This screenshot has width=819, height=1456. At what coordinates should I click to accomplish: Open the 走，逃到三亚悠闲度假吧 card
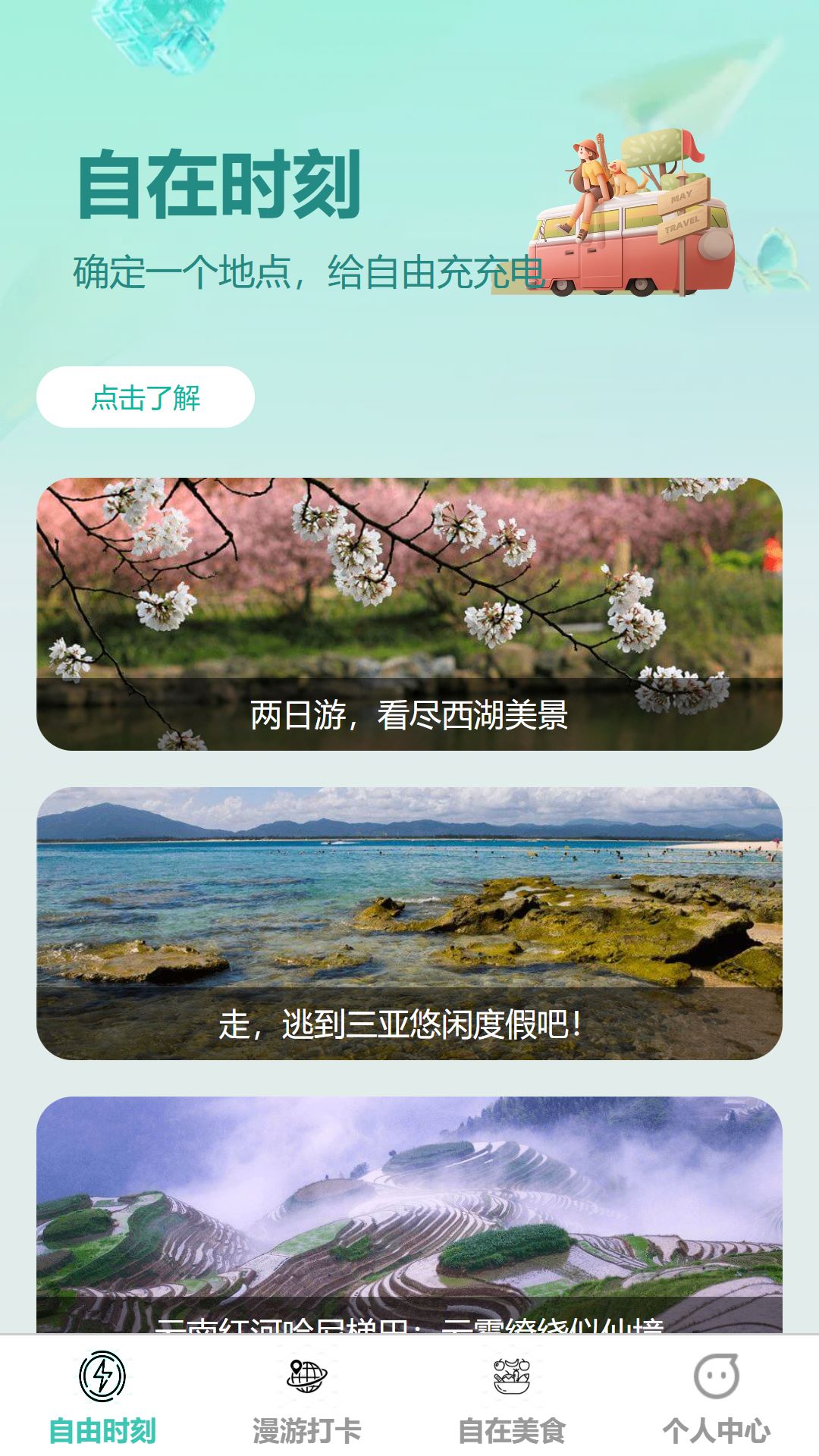[x=409, y=923]
